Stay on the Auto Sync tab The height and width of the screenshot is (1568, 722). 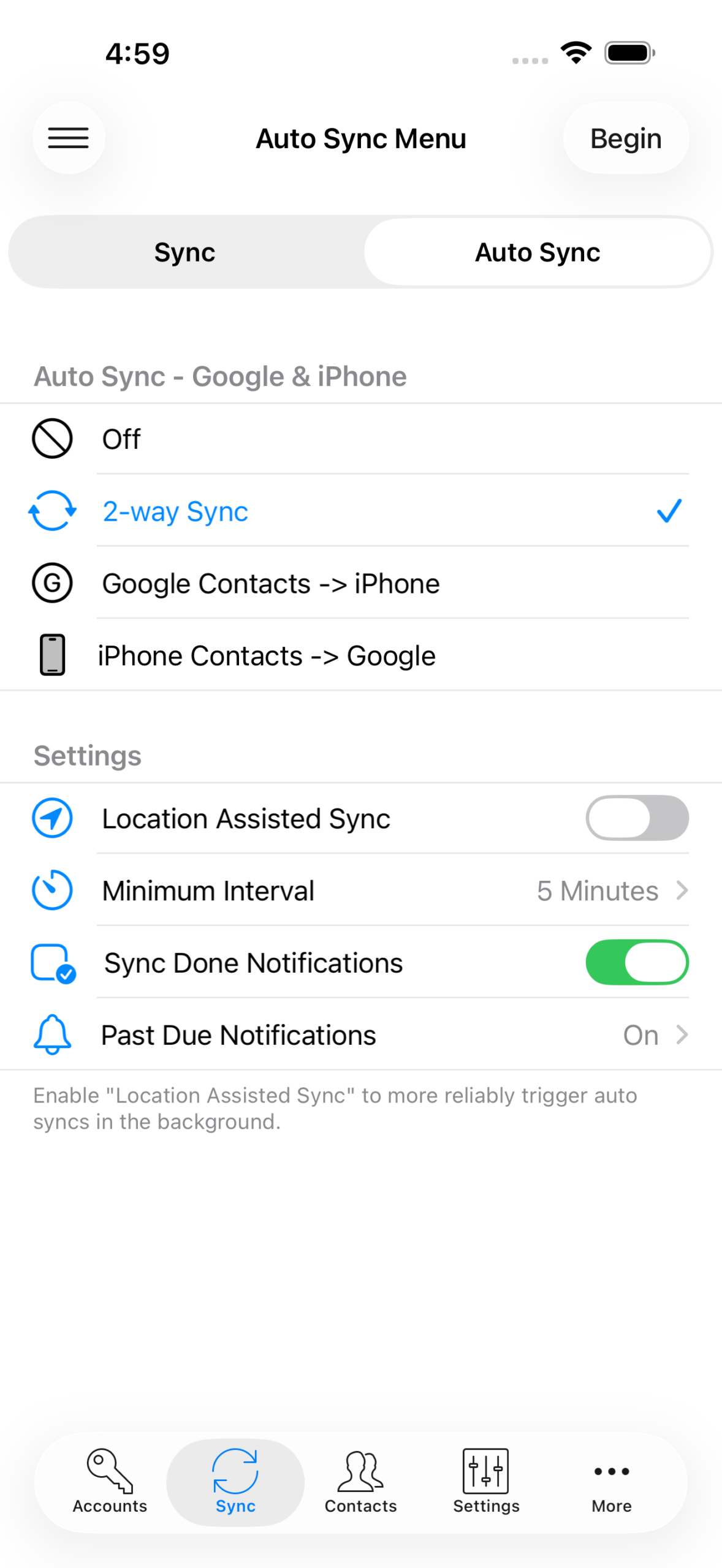pos(537,251)
